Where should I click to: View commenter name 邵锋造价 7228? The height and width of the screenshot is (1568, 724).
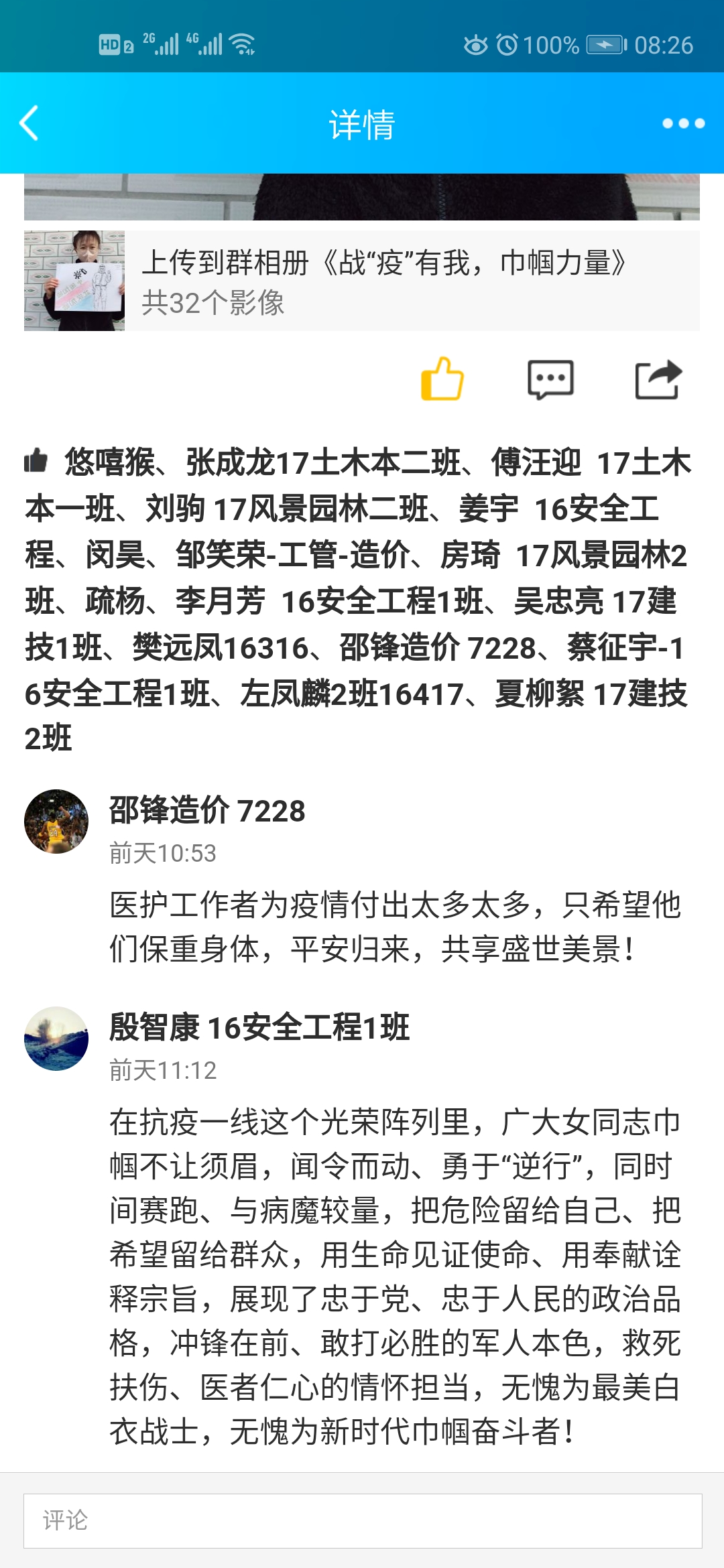207,810
